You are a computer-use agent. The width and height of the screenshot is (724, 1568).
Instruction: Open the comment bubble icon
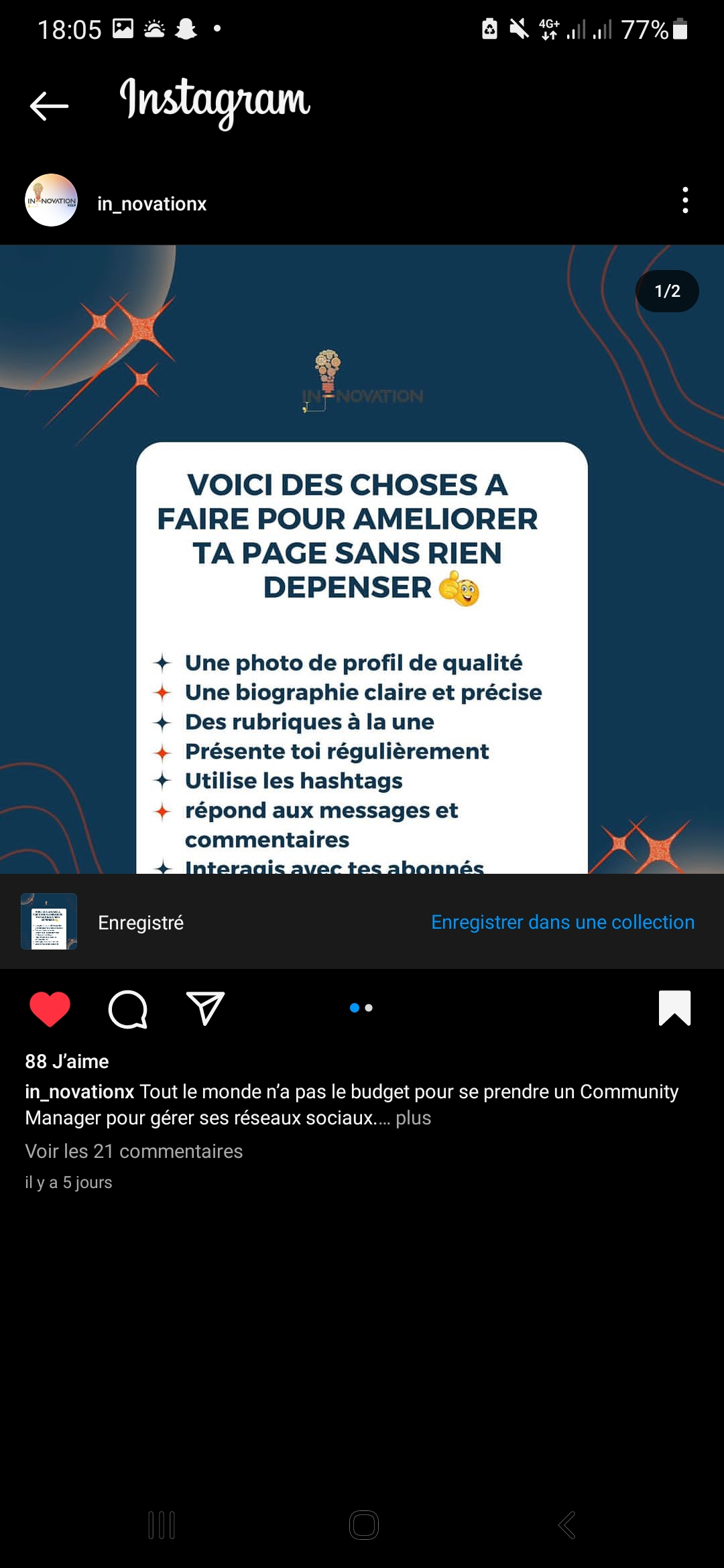click(x=127, y=1008)
